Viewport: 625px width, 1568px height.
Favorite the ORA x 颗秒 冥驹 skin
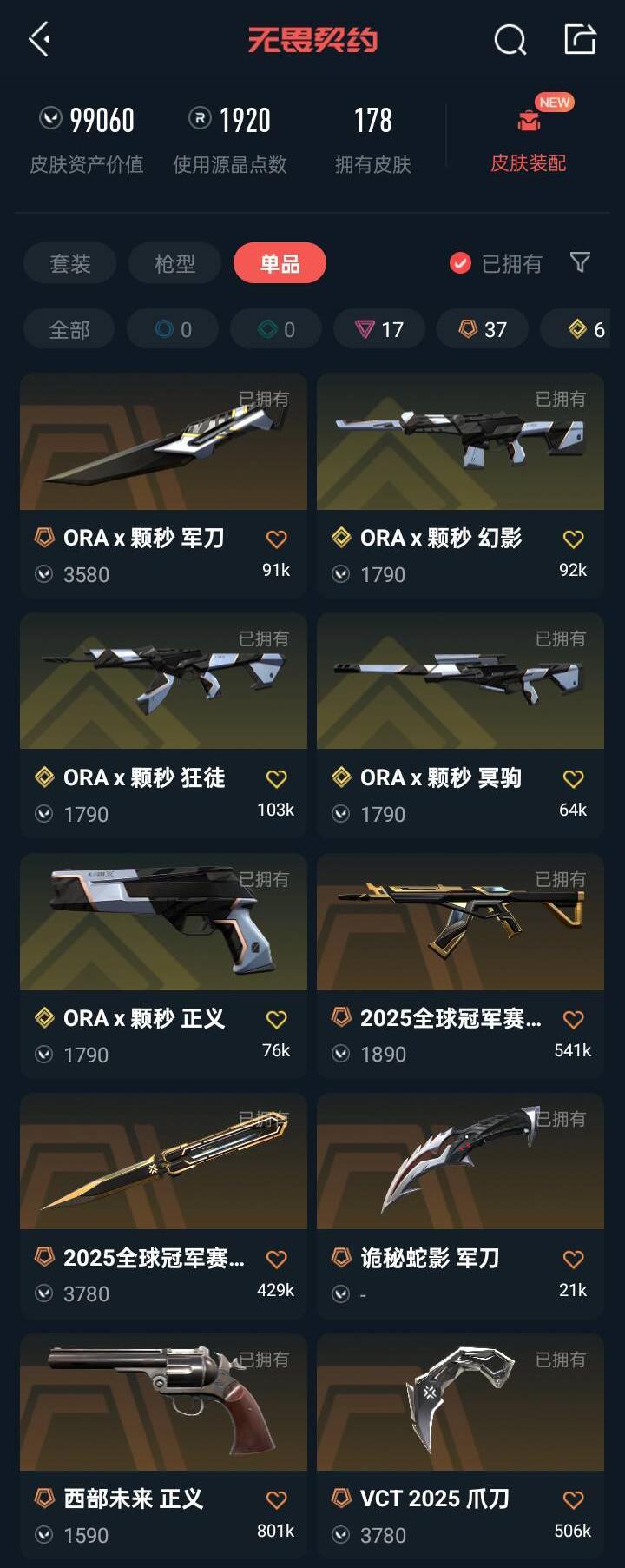click(573, 779)
